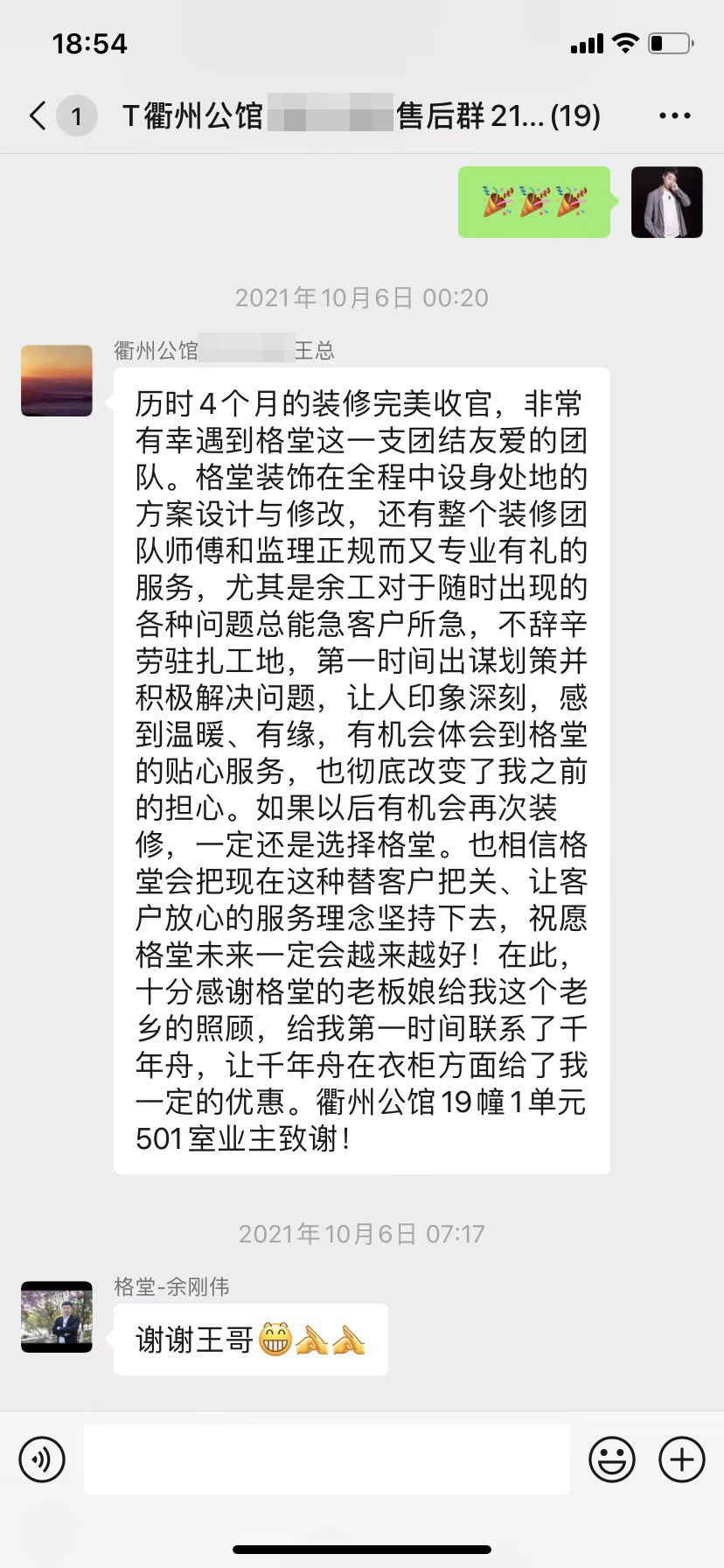Screen dimensions: 724x1568
Task: Click the unread badge showing 1
Action: pyautogui.click(x=77, y=115)
